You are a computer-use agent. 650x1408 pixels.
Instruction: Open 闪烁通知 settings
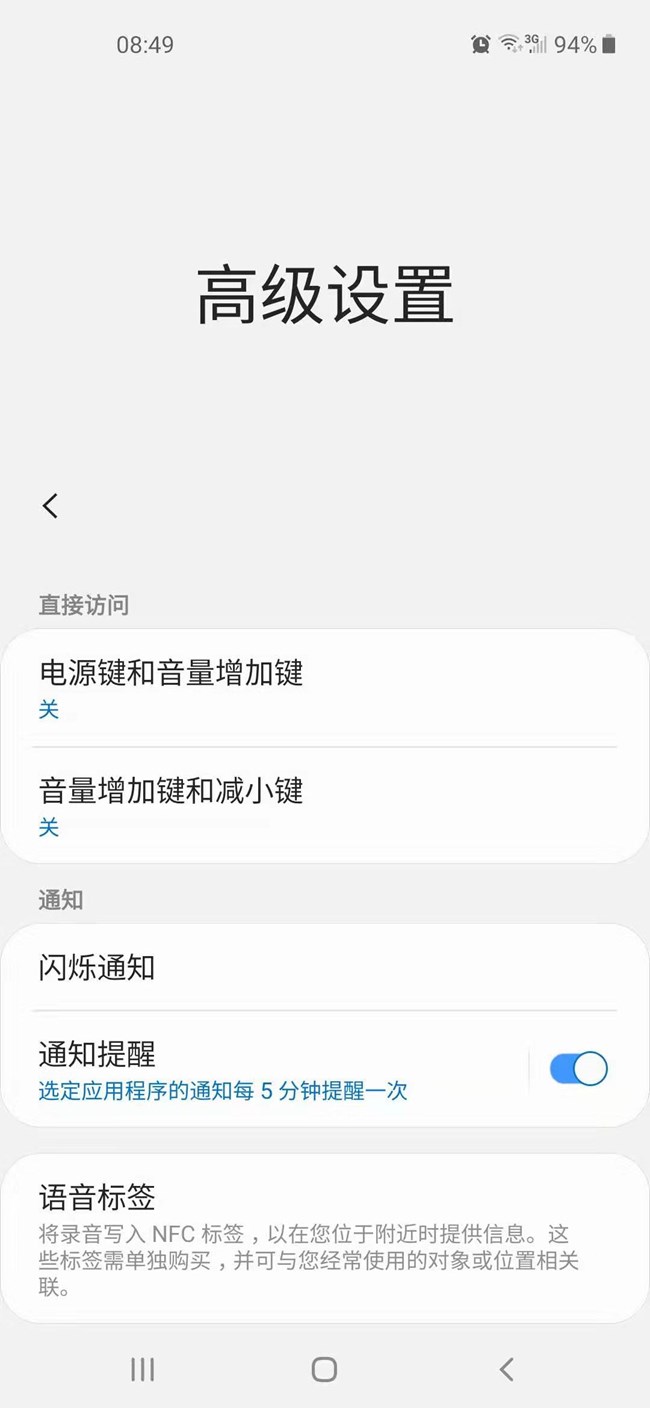(x=325, y=967)
